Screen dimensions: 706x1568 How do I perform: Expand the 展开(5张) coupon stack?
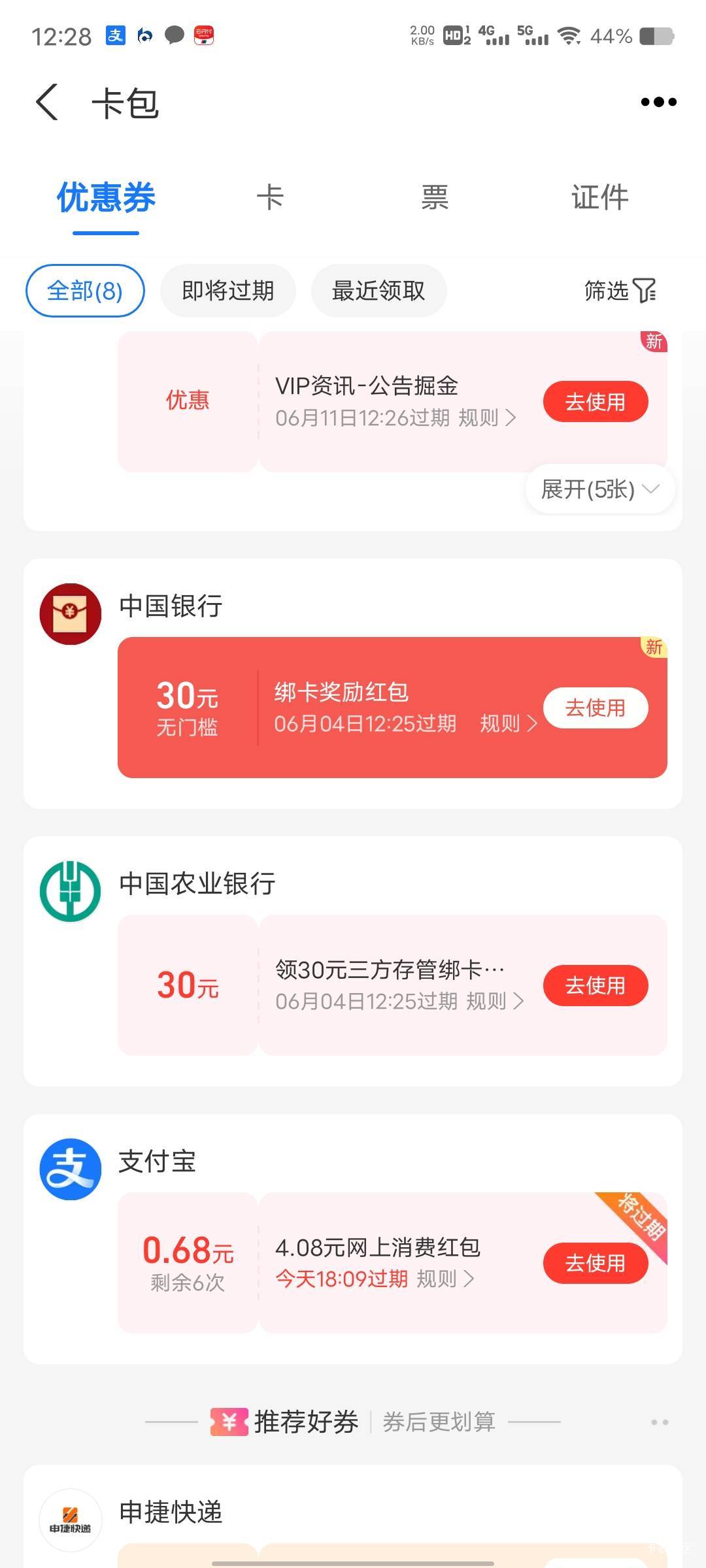[599, 489]
